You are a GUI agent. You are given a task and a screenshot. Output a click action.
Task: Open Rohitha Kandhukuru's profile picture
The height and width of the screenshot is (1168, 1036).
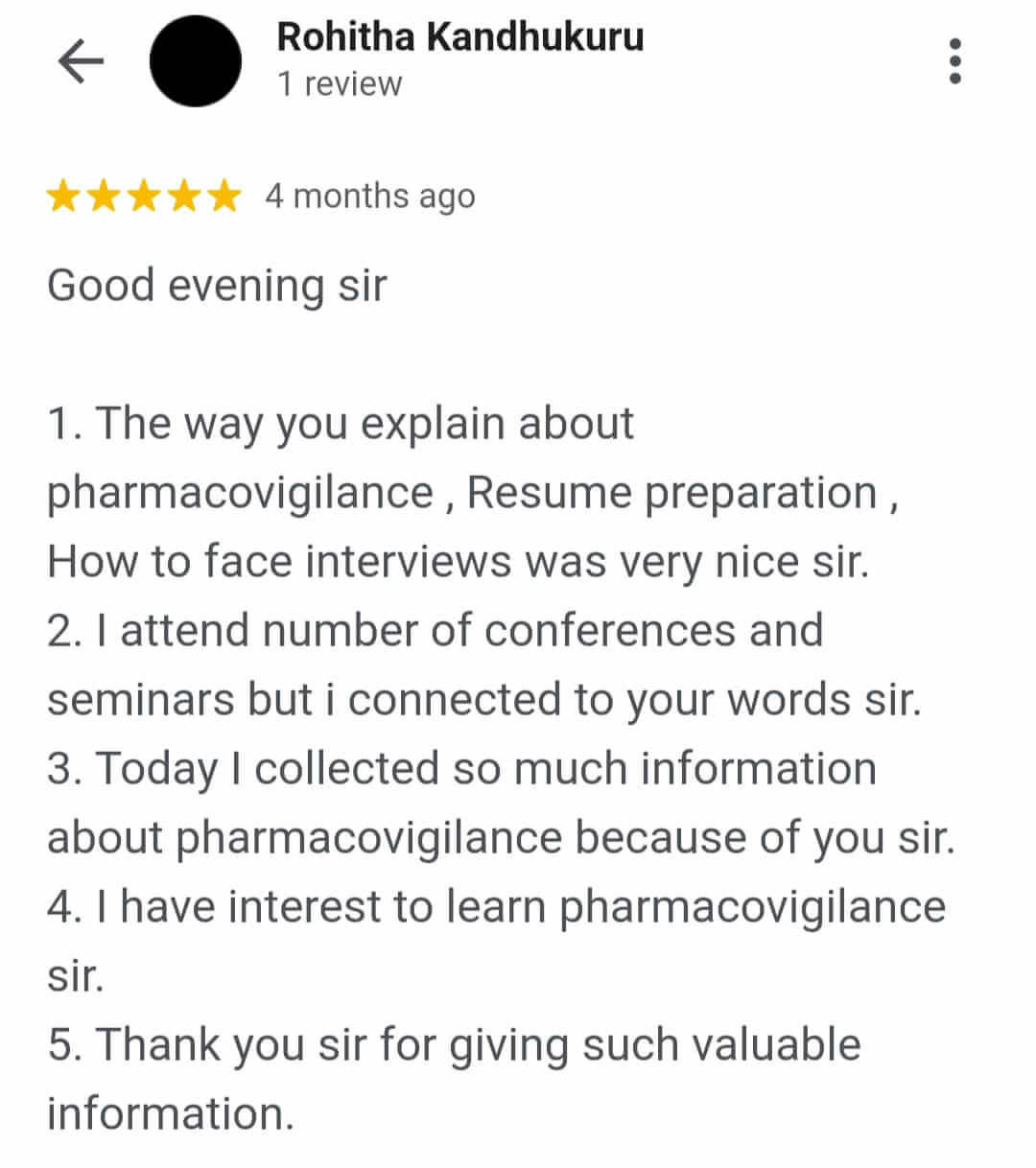coord(196,61)
